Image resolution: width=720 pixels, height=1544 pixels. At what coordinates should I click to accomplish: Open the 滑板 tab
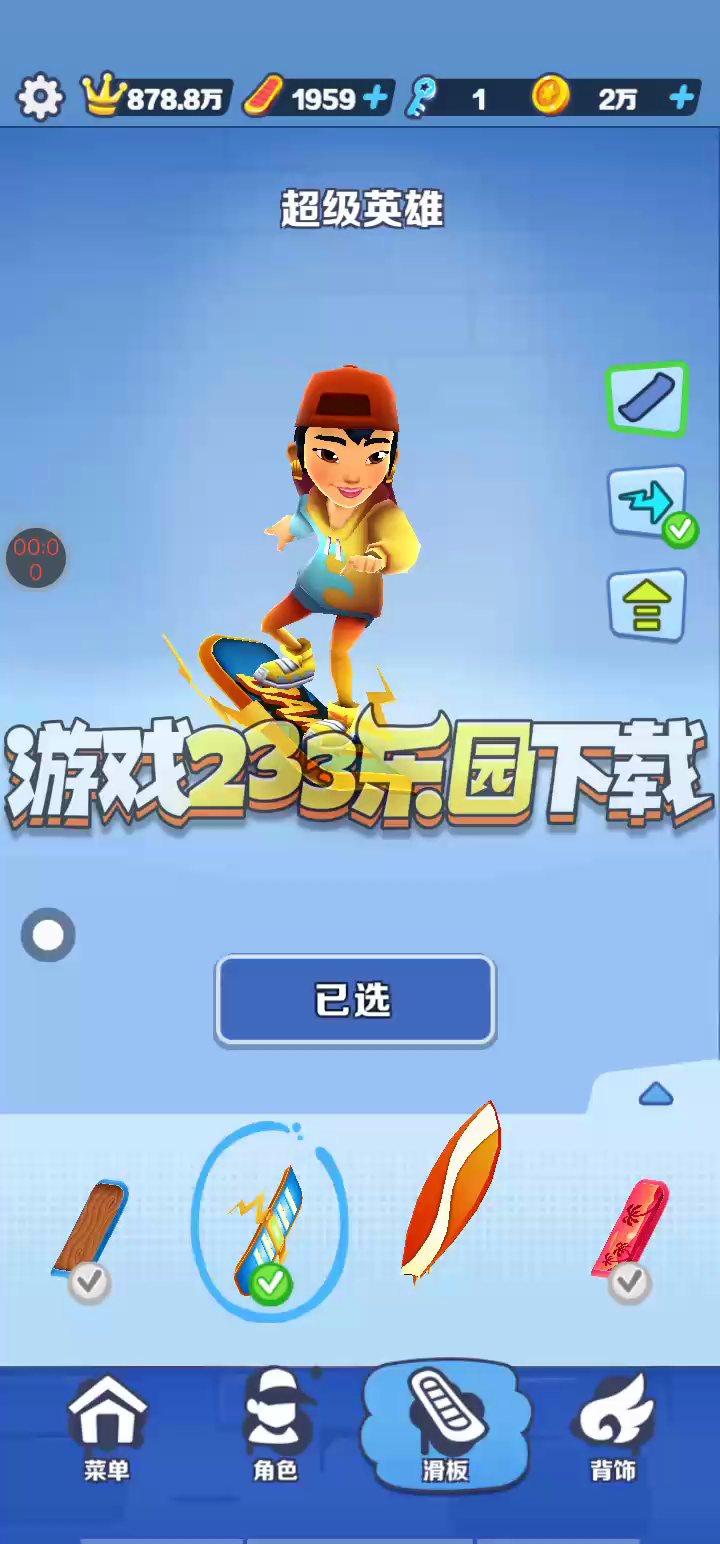(x=445, y=1428)
